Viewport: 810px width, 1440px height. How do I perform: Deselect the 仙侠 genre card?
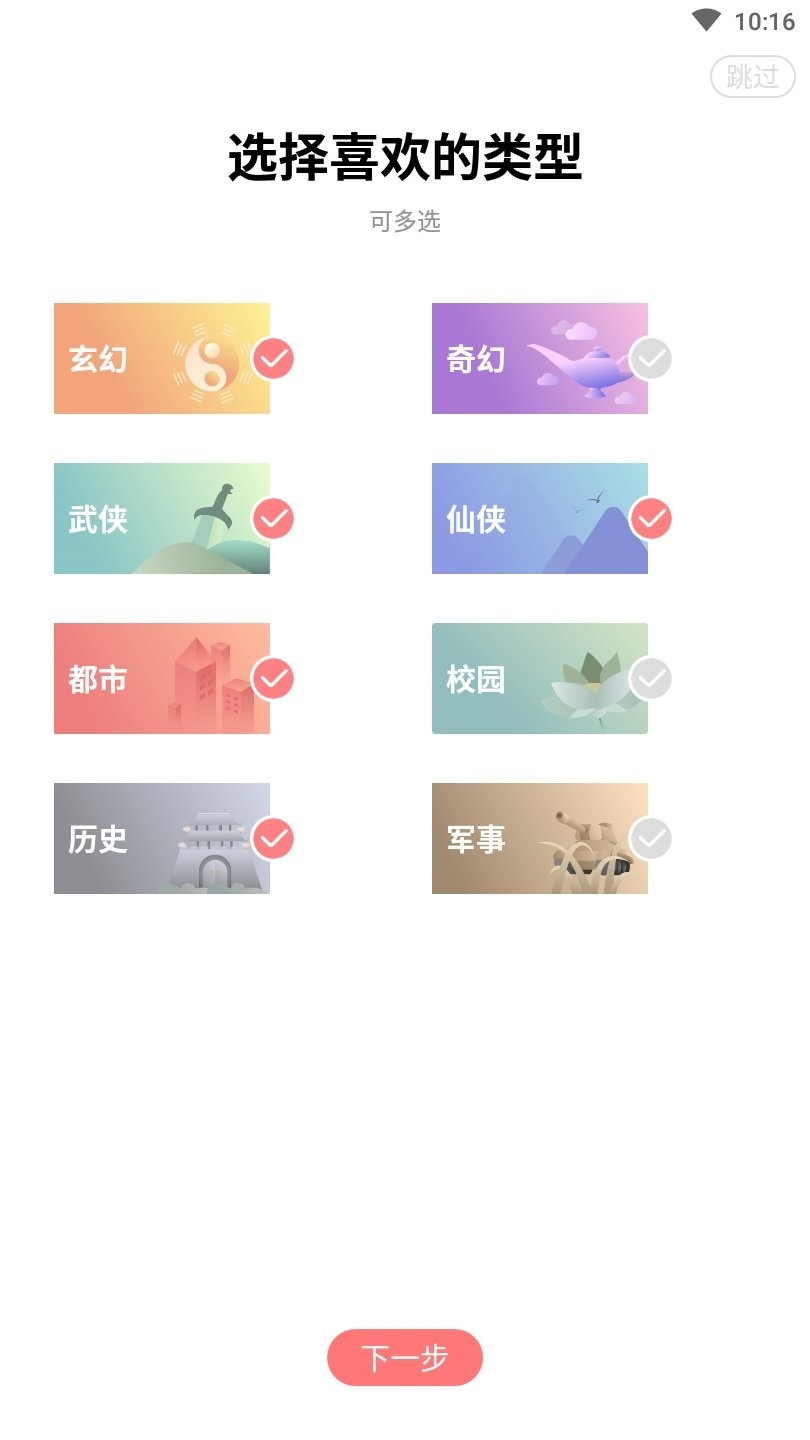point(540,518)
